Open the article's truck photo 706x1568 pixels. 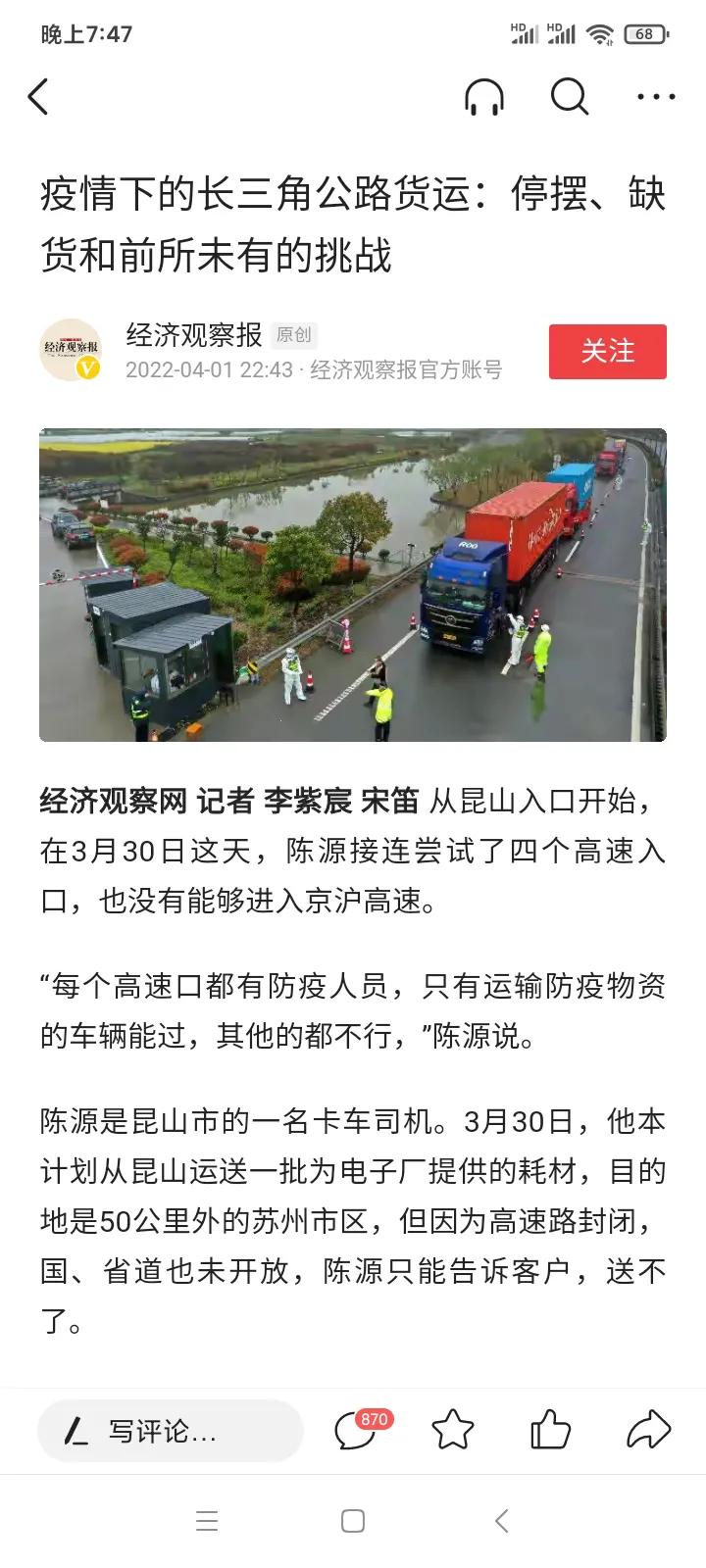click(x=353, y=584)
